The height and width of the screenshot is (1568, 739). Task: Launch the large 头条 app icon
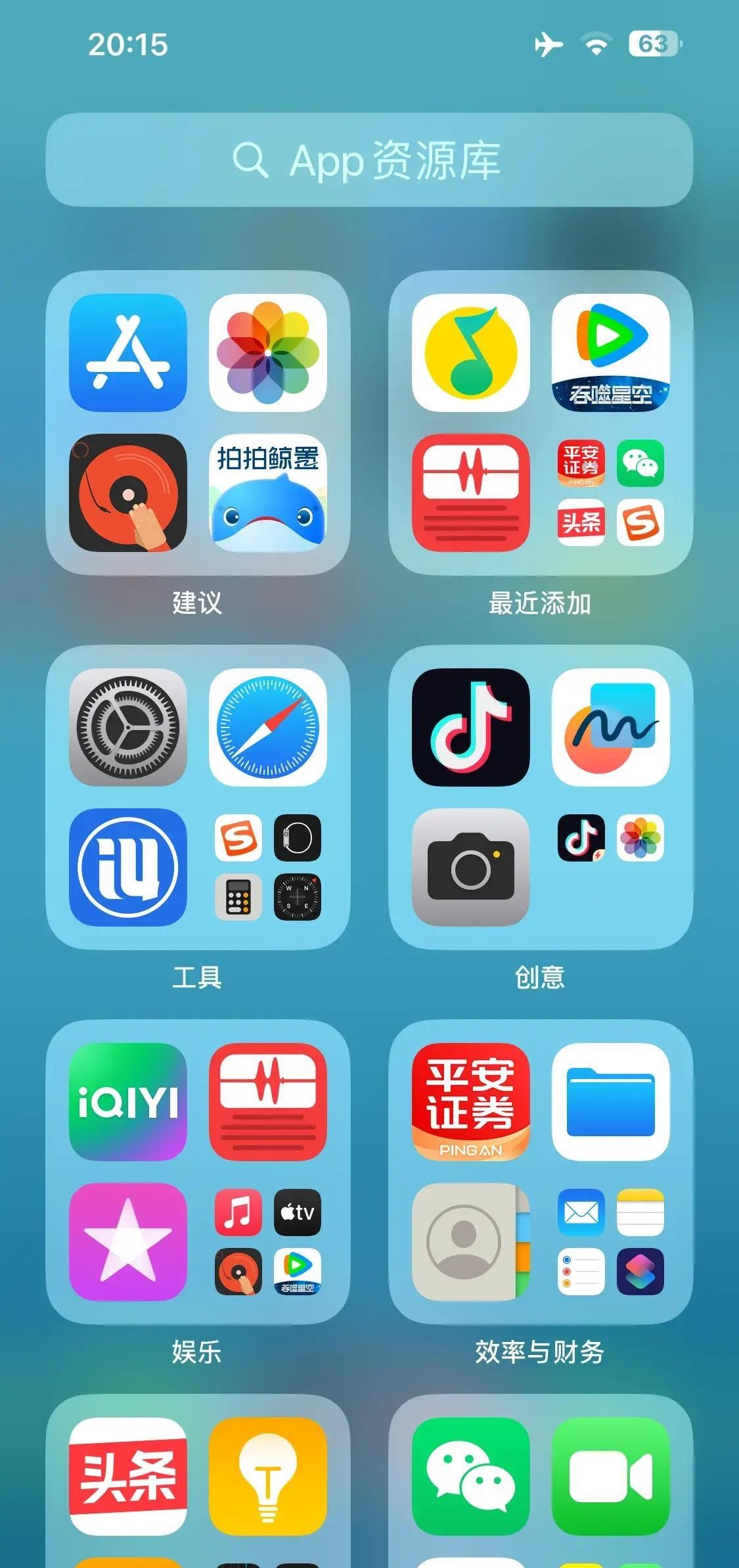(128, 1477)
